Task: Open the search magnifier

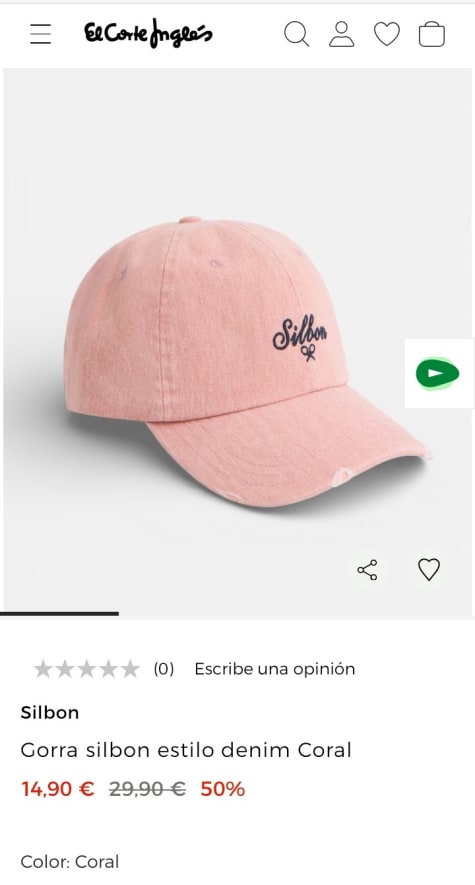Action: point(297,34)
